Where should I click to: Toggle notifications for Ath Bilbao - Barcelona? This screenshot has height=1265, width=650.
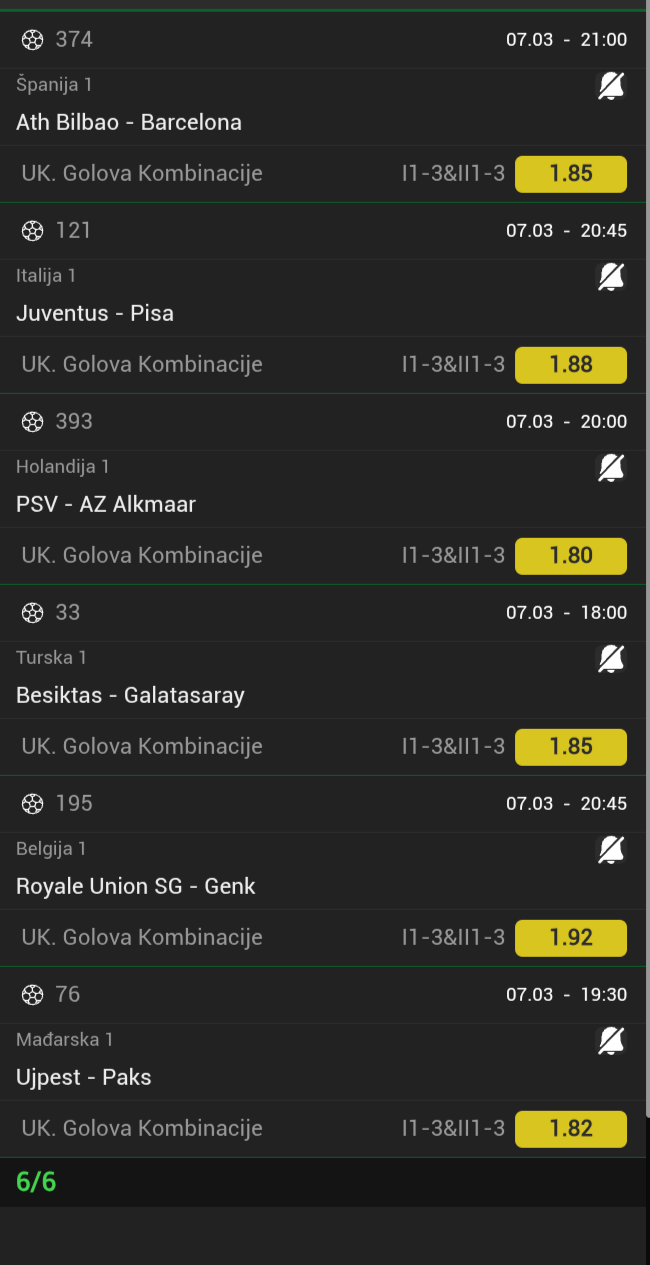point(611,87)
